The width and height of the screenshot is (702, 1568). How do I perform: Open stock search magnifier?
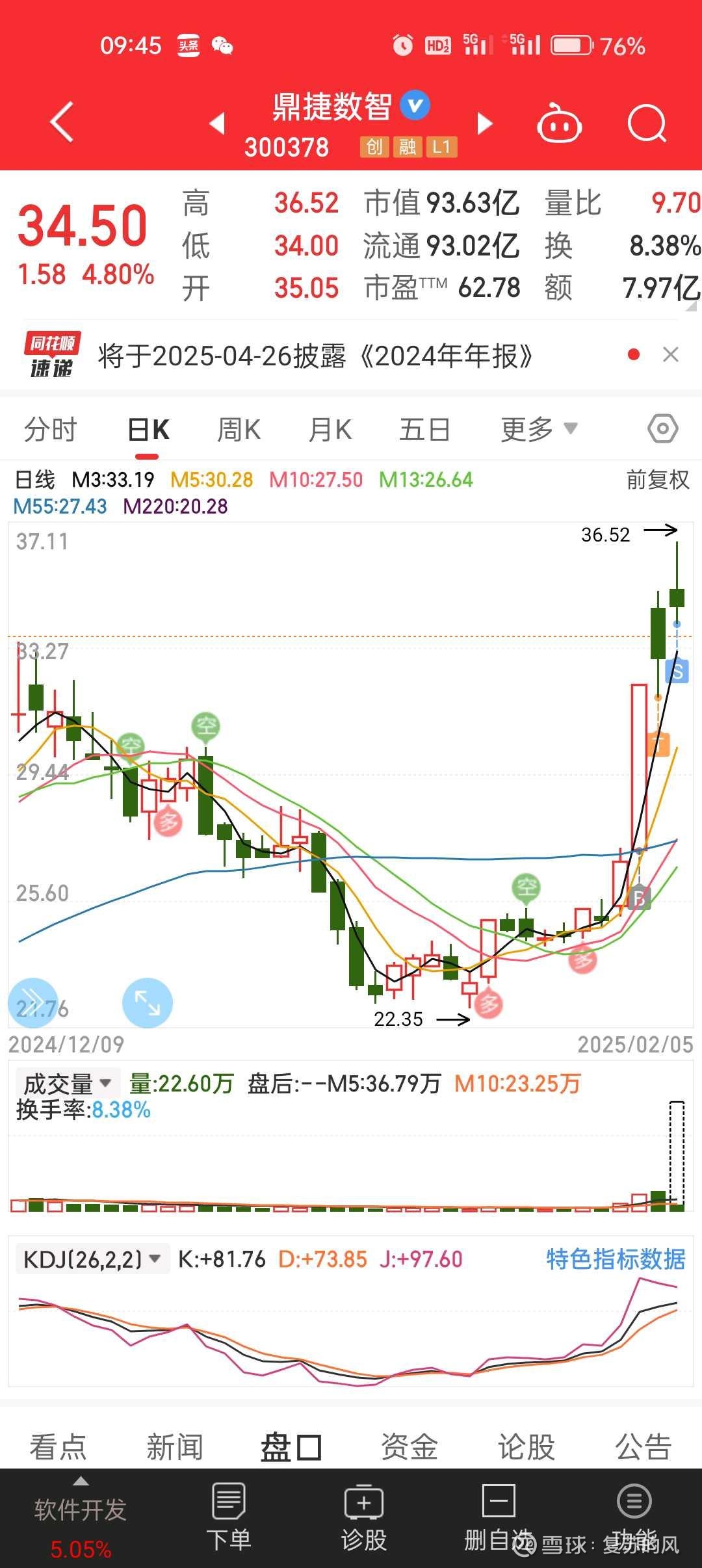point(647,124)
